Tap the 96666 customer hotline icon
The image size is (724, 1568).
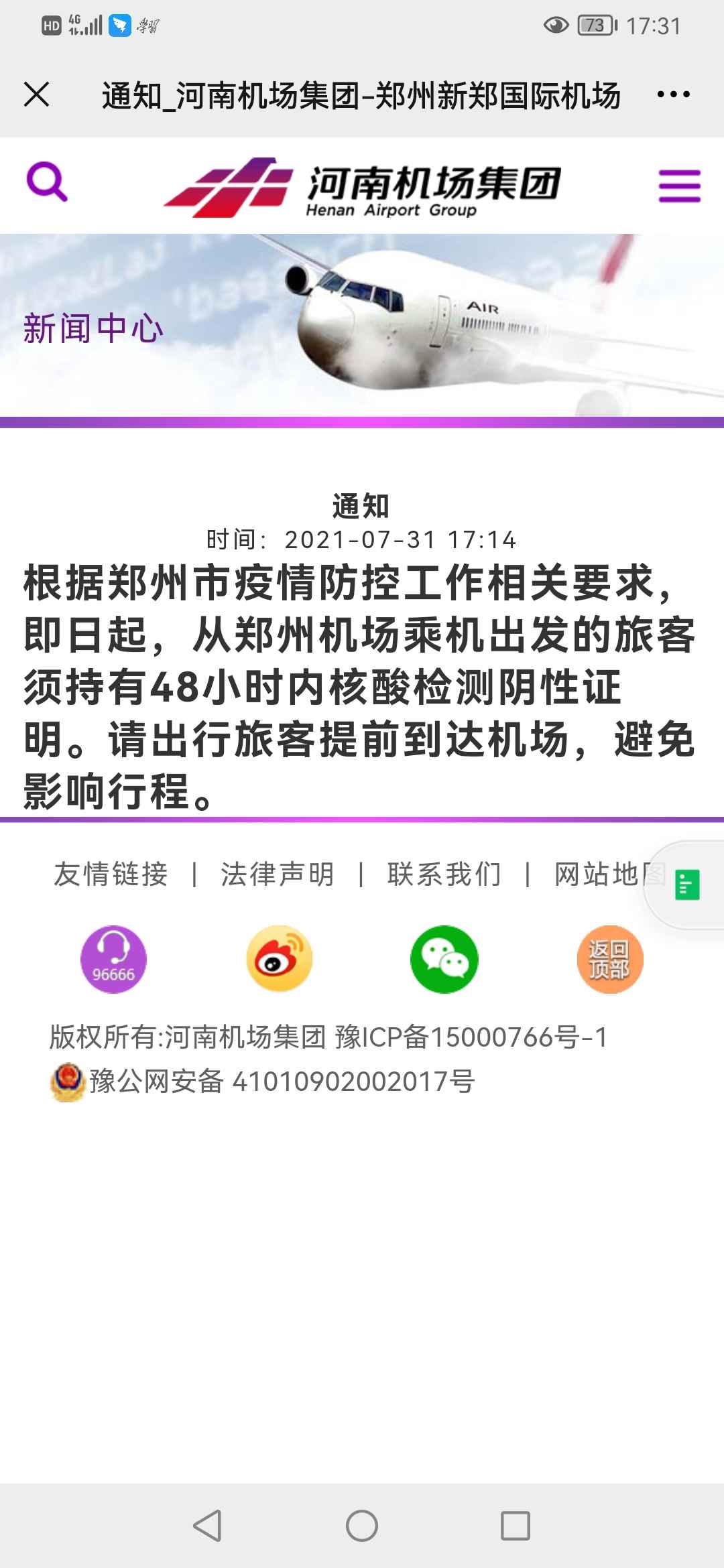113,960
